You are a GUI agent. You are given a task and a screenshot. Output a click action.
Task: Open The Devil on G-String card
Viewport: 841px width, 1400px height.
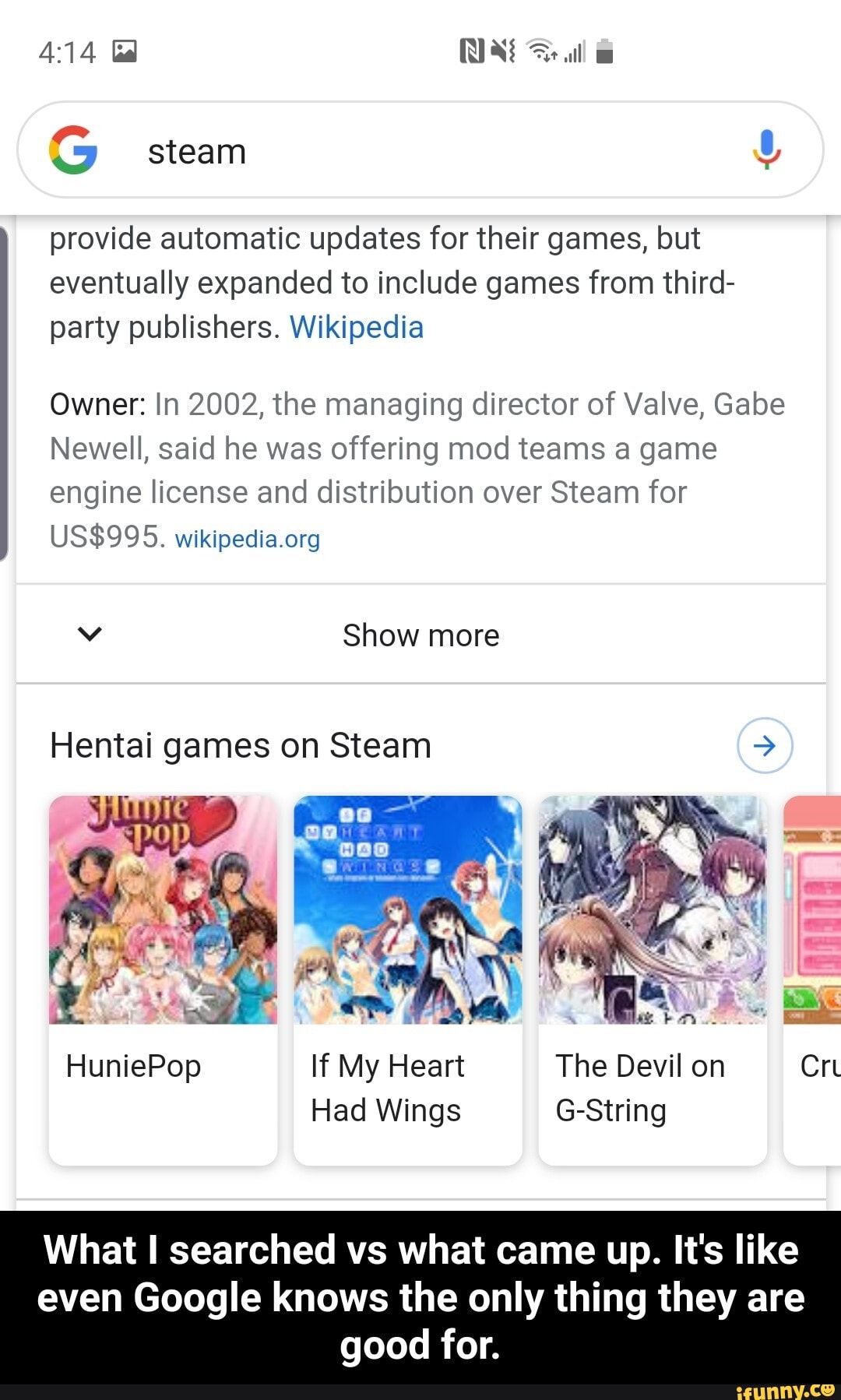click(653, 979)
